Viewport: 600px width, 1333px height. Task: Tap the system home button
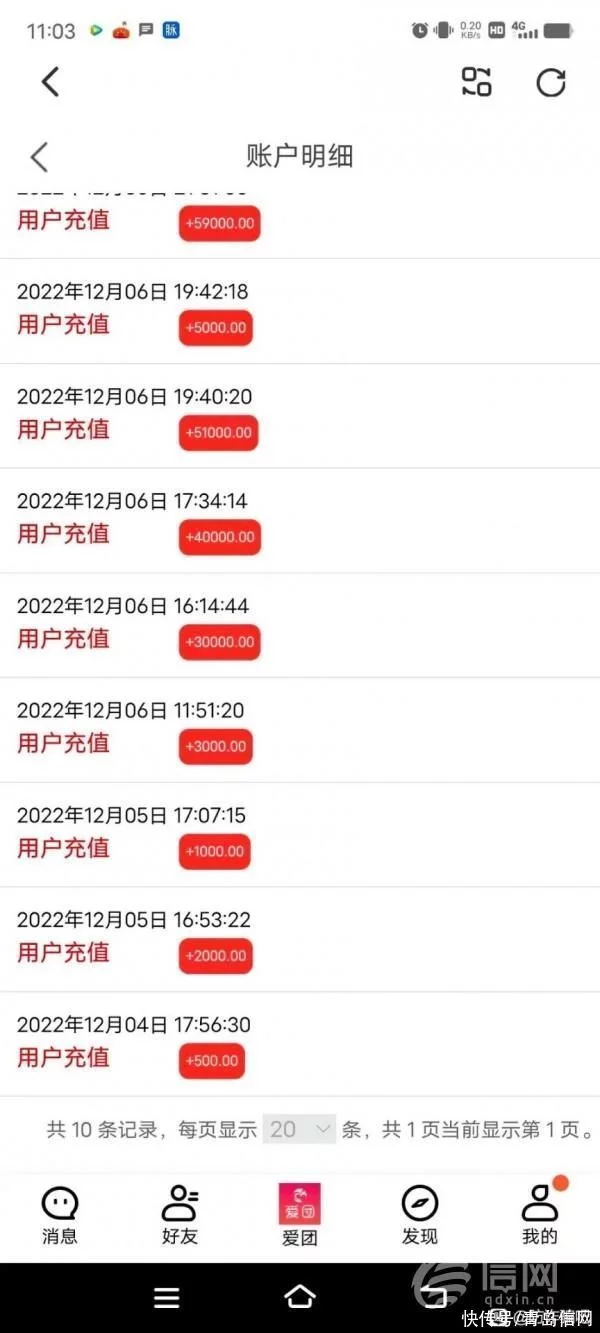[x=300, y=1297]
